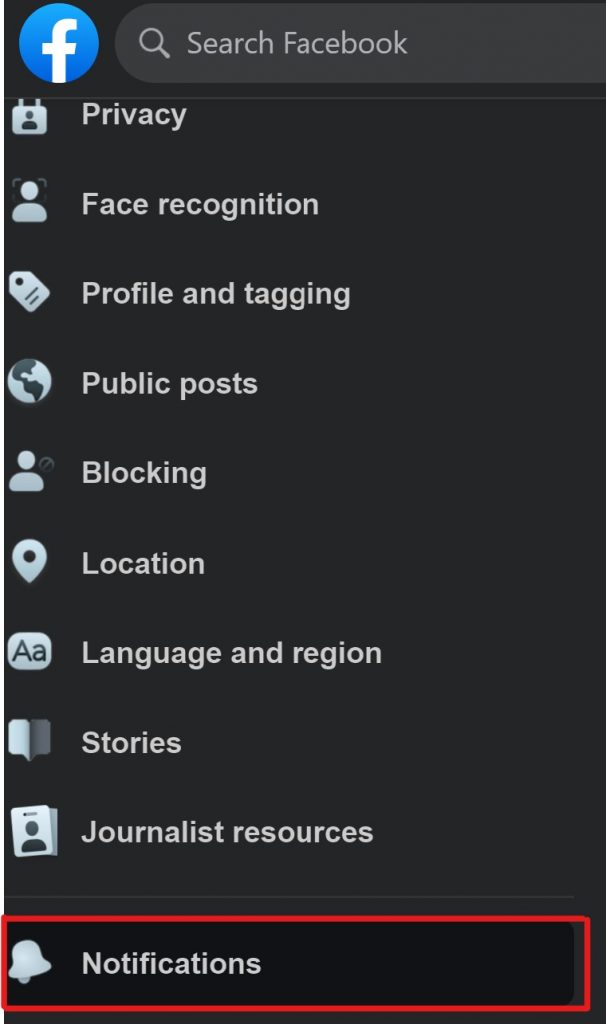Open the Search Facebook field
Image resolution: width=606 pixels, height=1024 pixels.
pyautogui.click(x=360, y=43)
